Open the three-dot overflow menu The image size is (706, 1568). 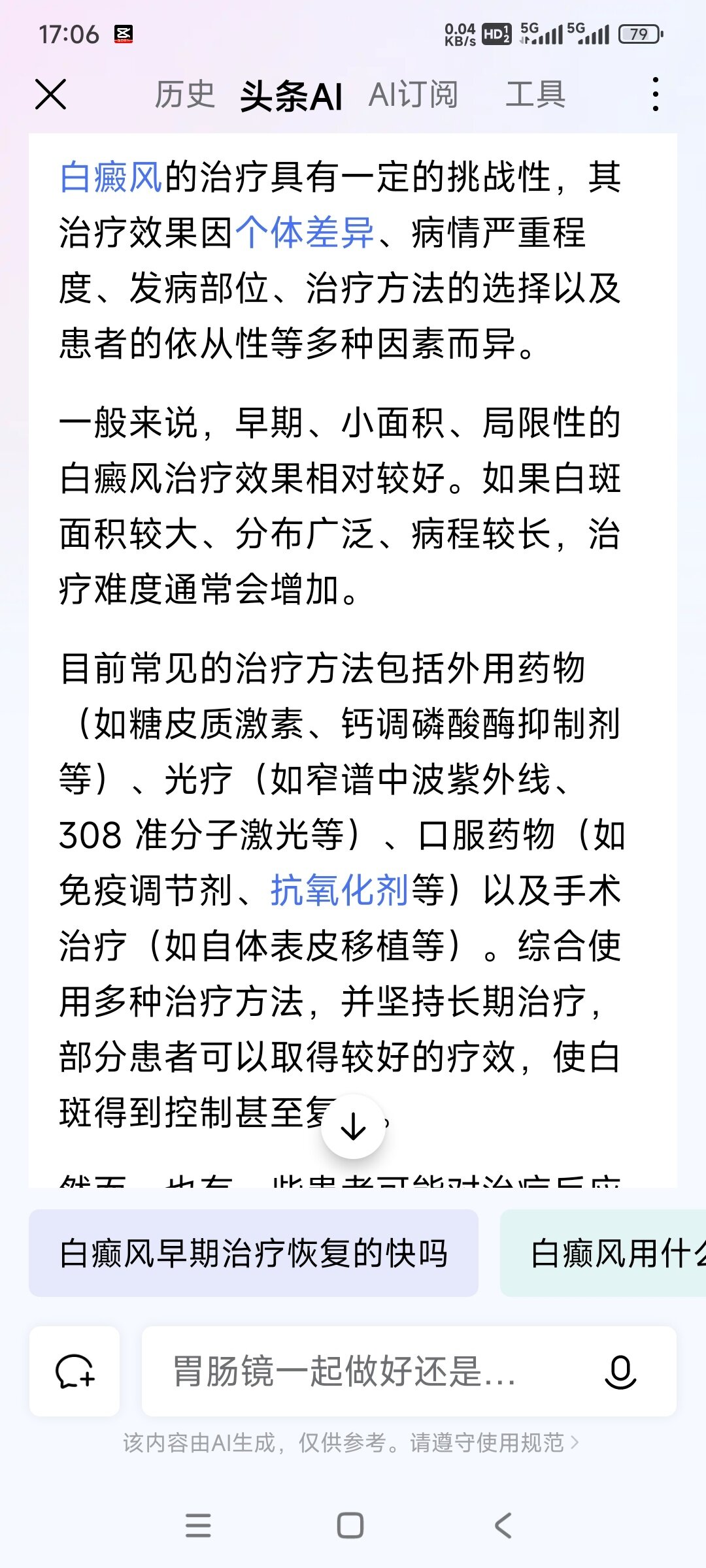655,95
